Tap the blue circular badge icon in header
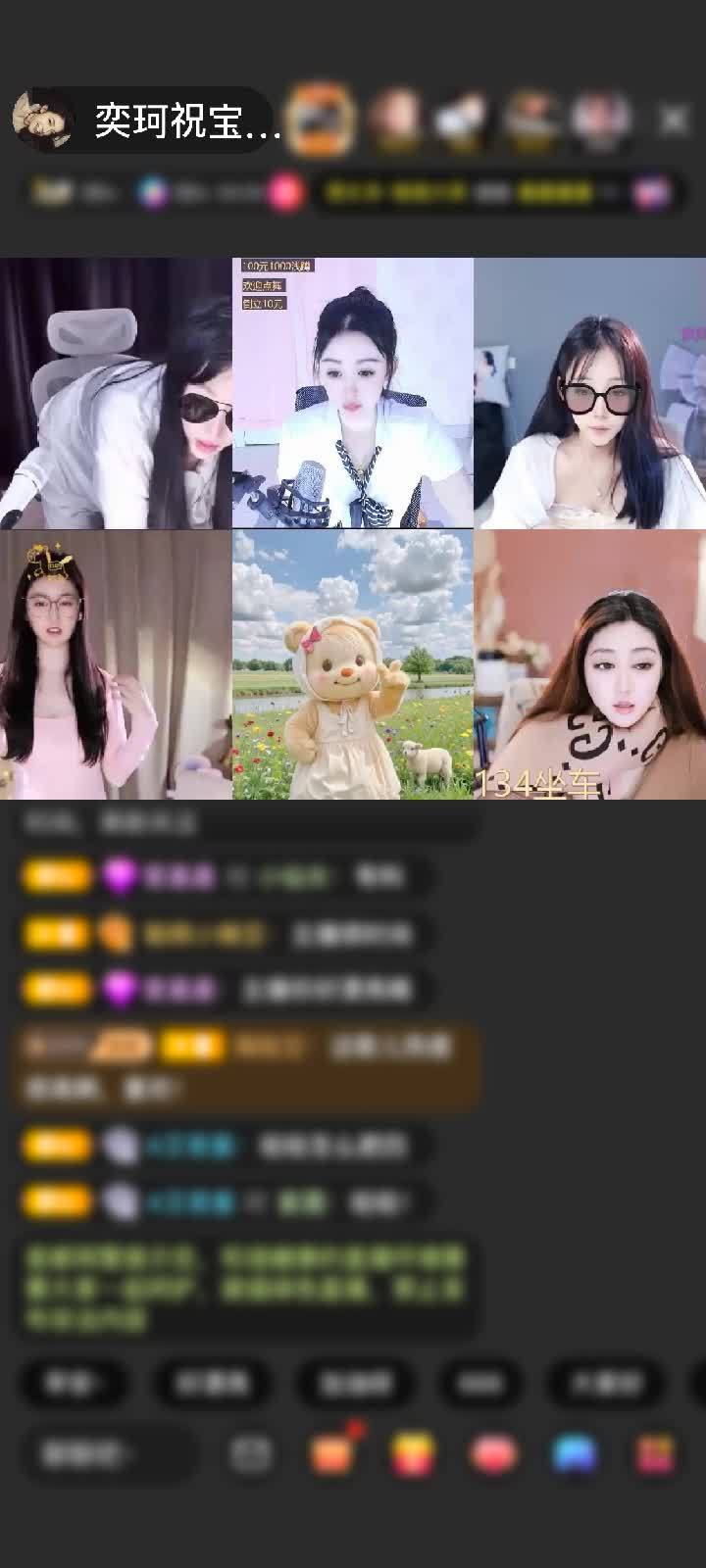Viewport: 706px width, 1568px height. click(152, 192)
